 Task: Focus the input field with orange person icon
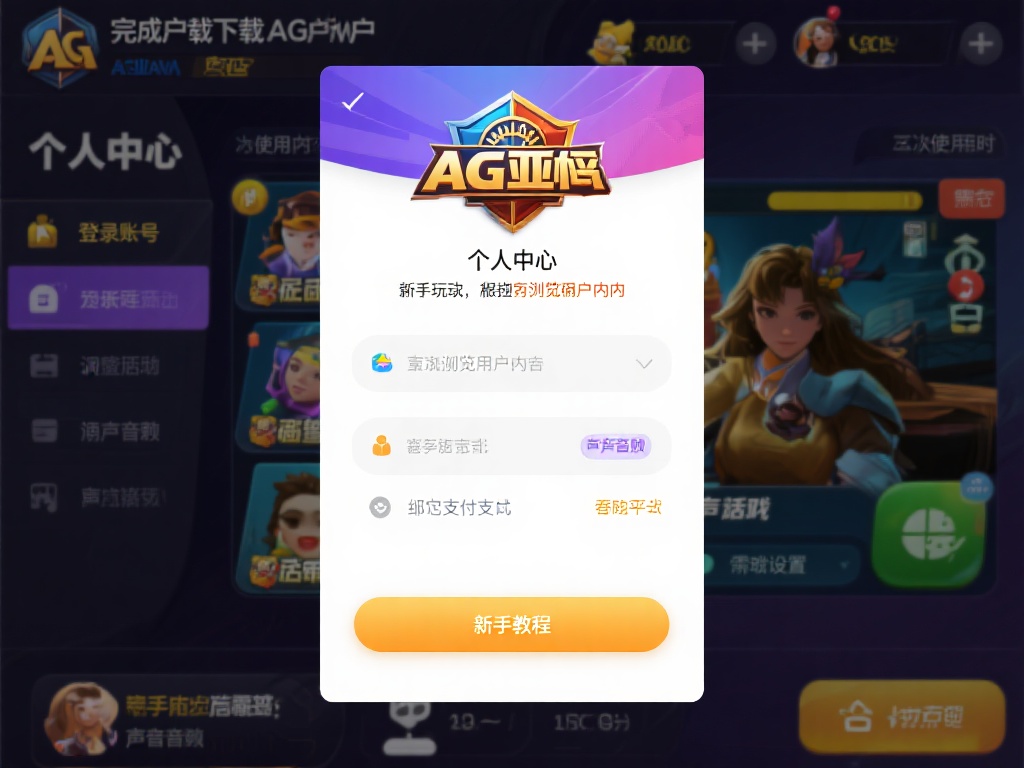point(470,446)
